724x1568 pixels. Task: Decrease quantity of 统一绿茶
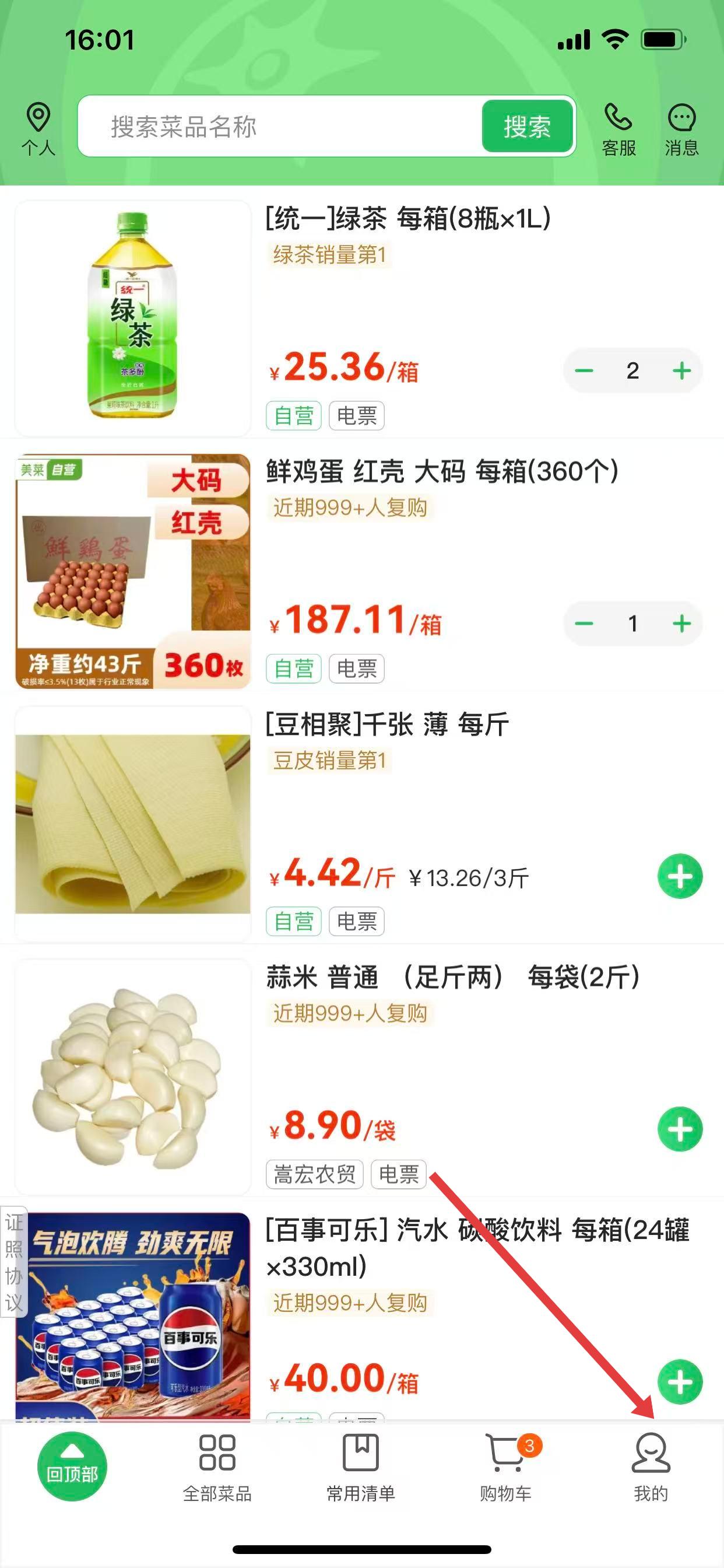pos(584,370)
